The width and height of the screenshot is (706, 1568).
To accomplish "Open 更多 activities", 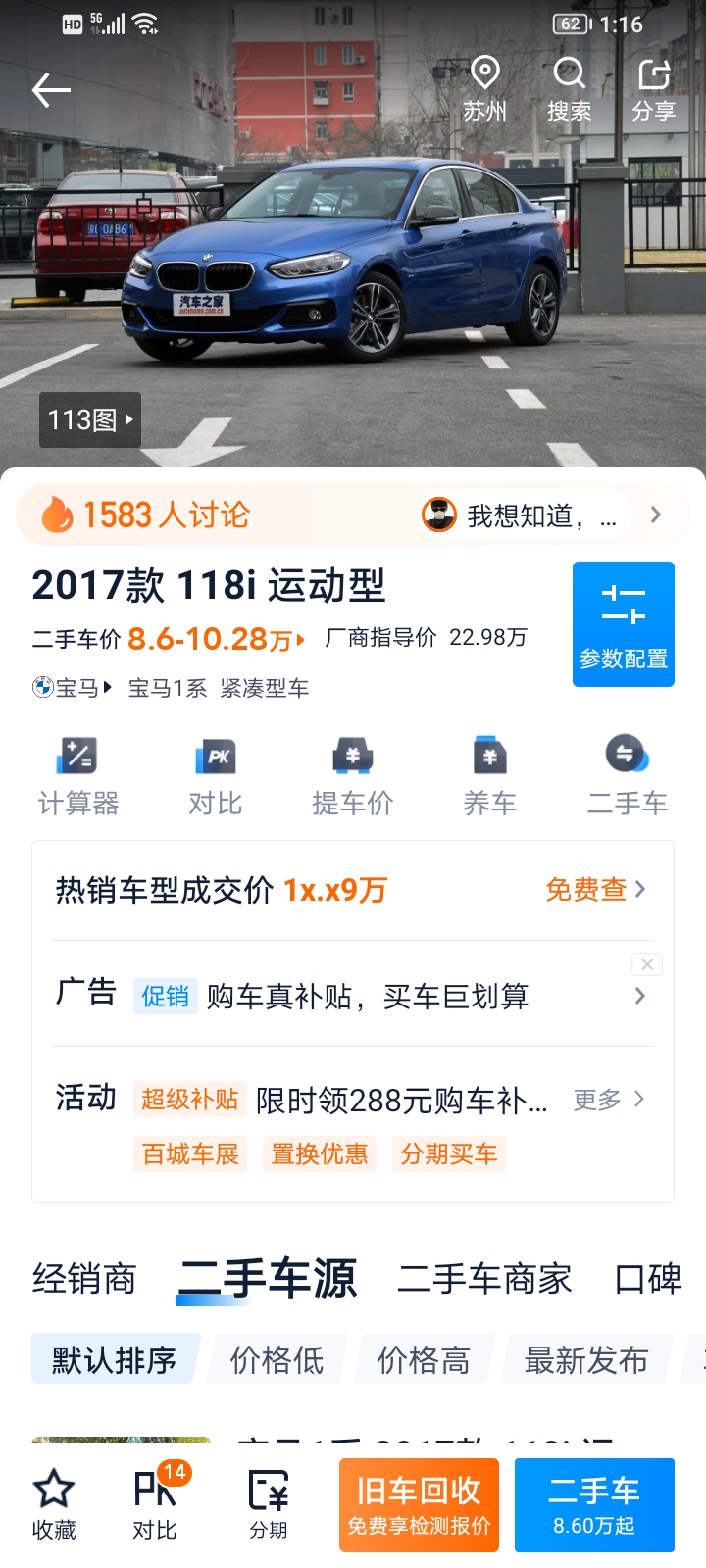I will tap(608, 1100).
